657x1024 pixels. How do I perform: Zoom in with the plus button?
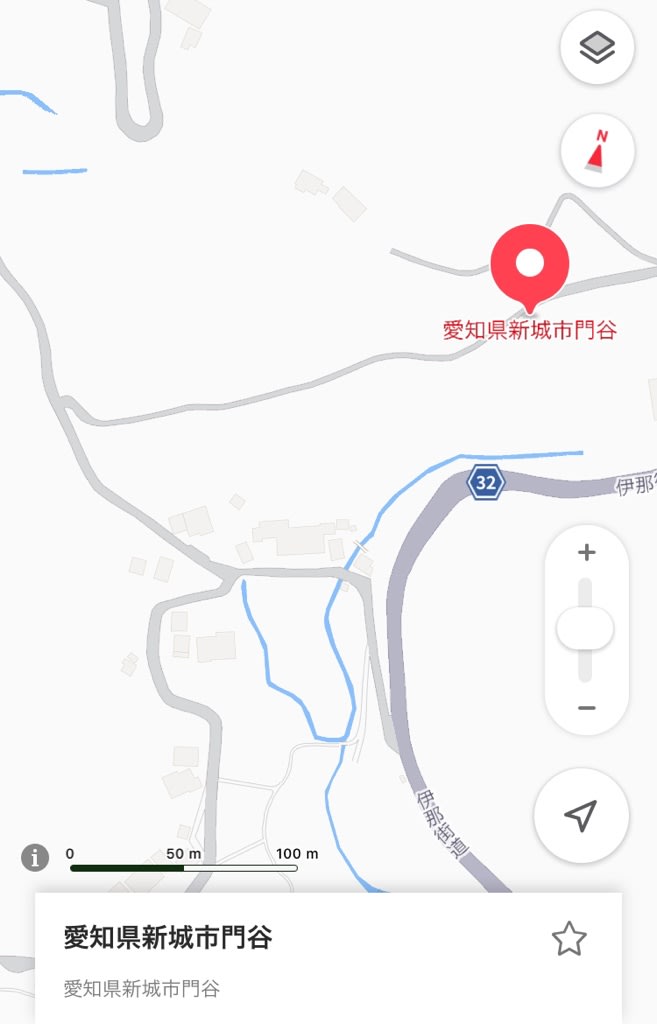587,553
